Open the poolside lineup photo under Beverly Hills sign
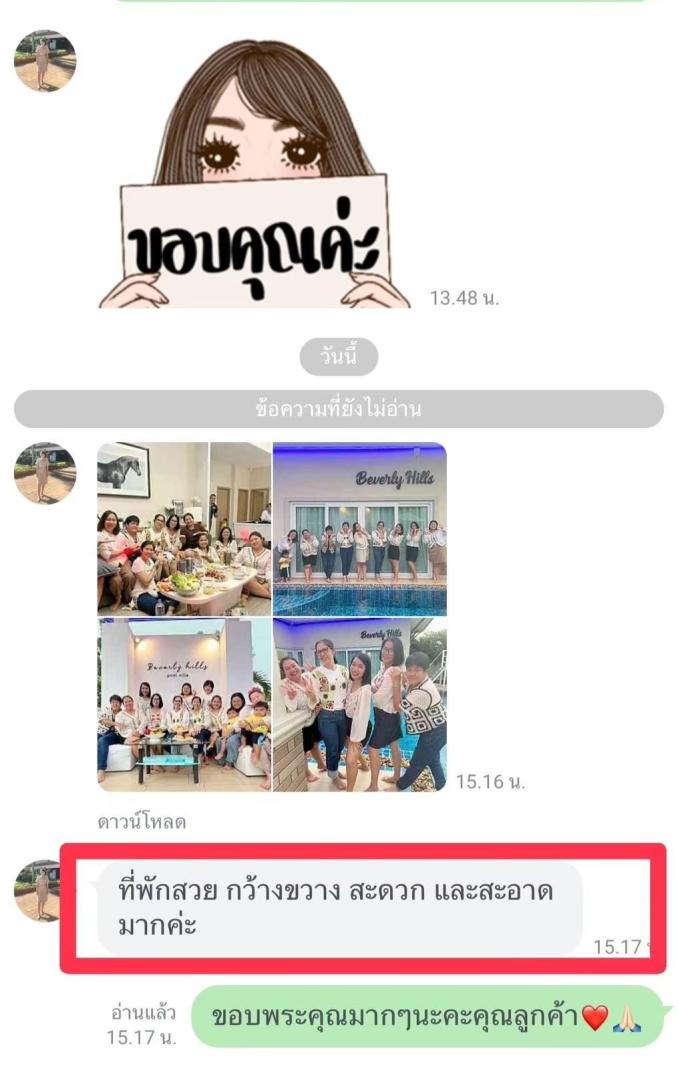The image size is (678, 1080). [360, 528]
